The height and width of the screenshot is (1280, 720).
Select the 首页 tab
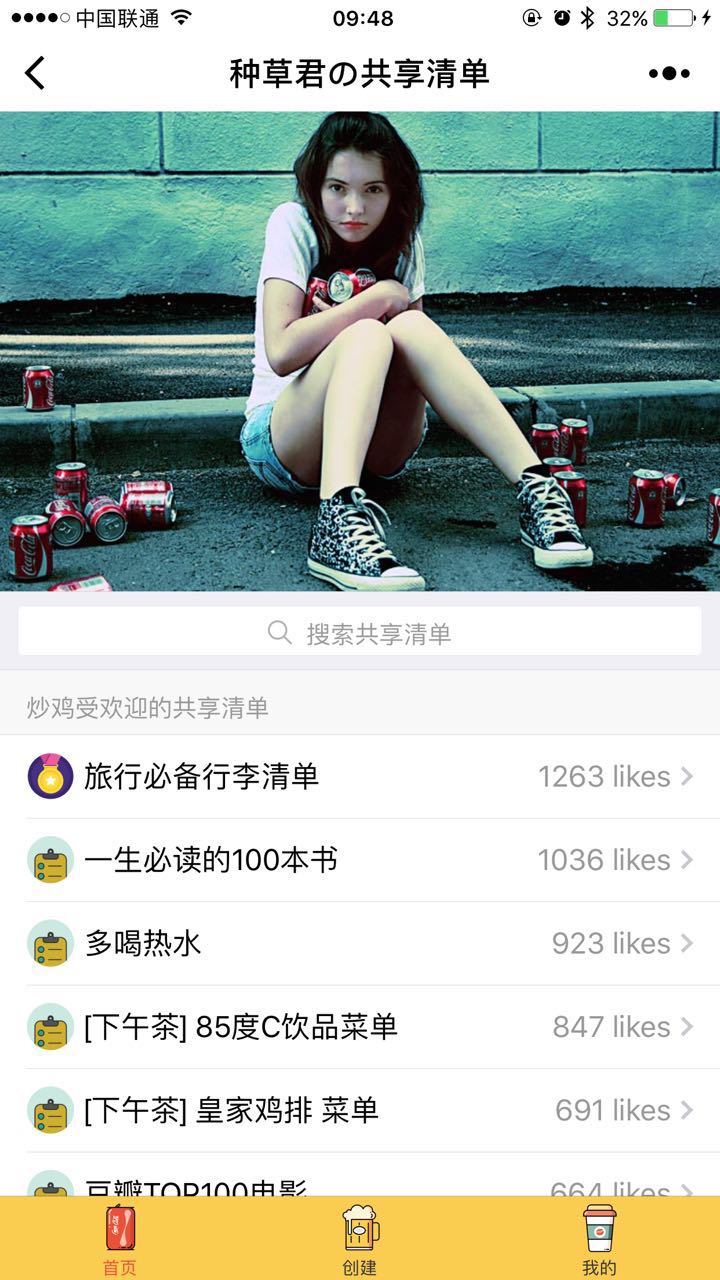click(x=120, y=1240)
